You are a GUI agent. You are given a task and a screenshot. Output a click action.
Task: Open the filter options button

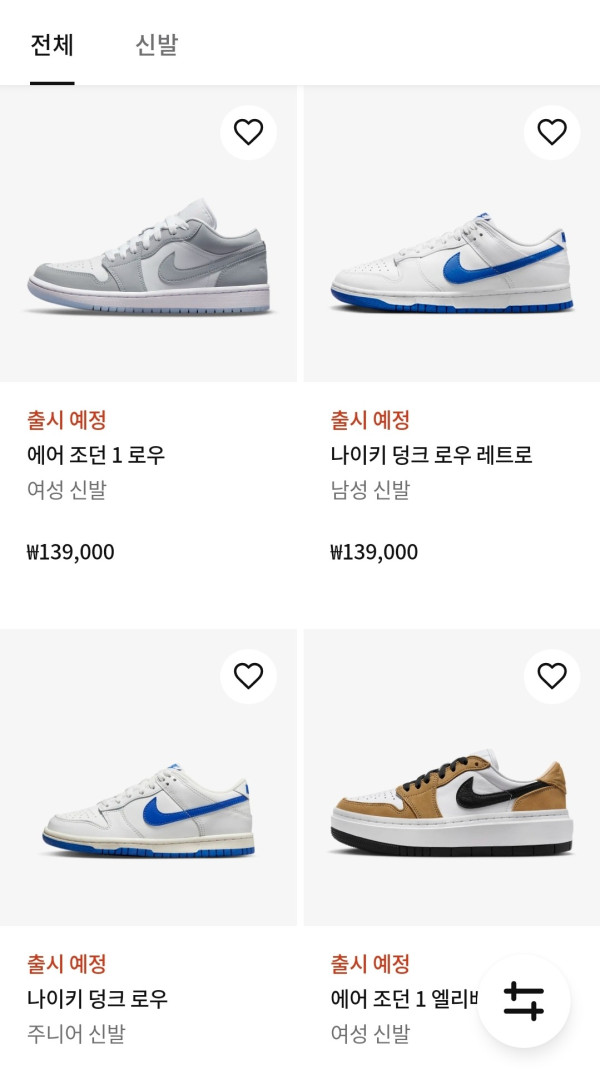(x=524, y=1001)
